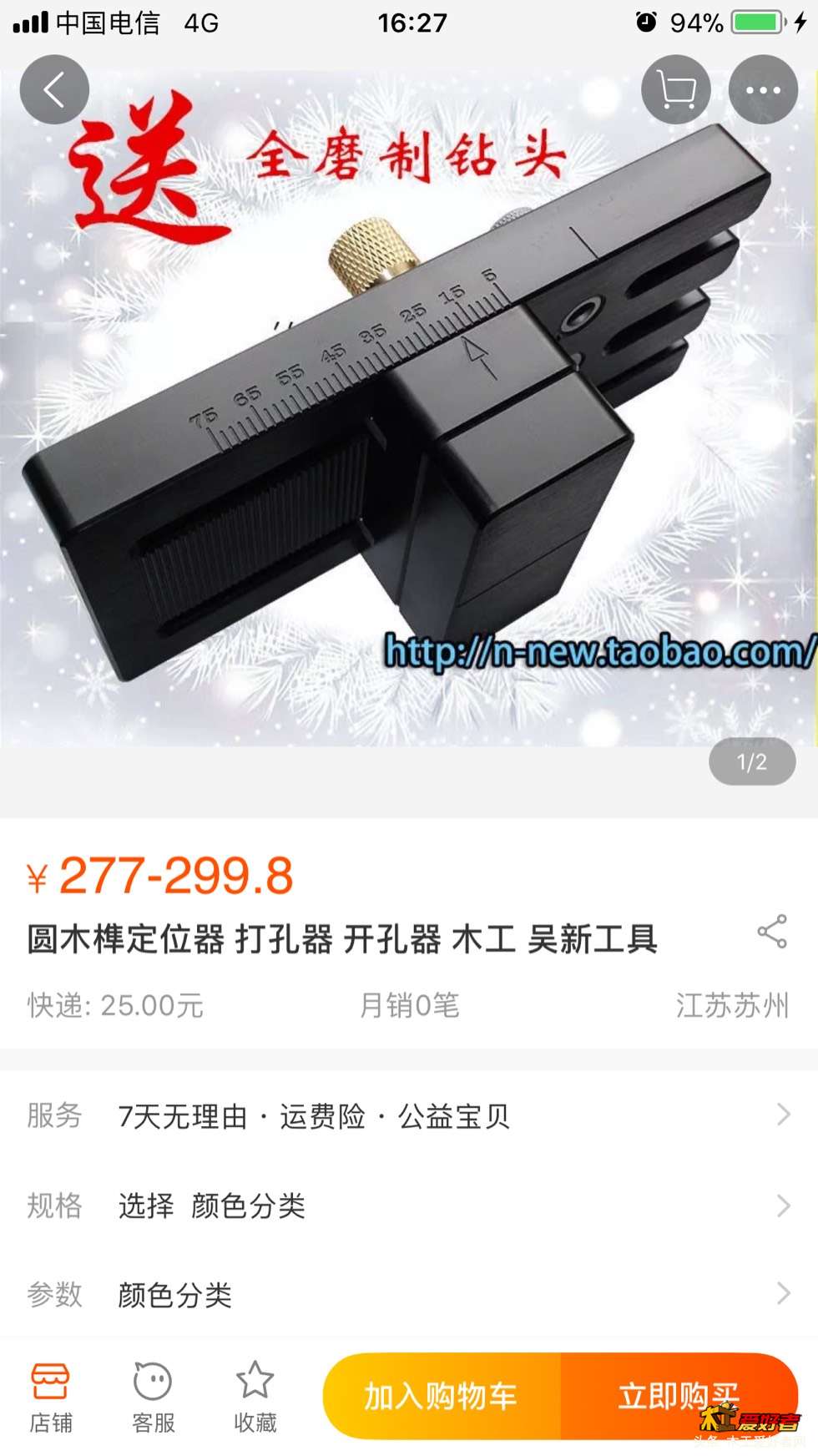This screenshot has width=818, height=1456.
Task: Open the shopping cart
Action: pyautogui.click(x=676, y=90)
